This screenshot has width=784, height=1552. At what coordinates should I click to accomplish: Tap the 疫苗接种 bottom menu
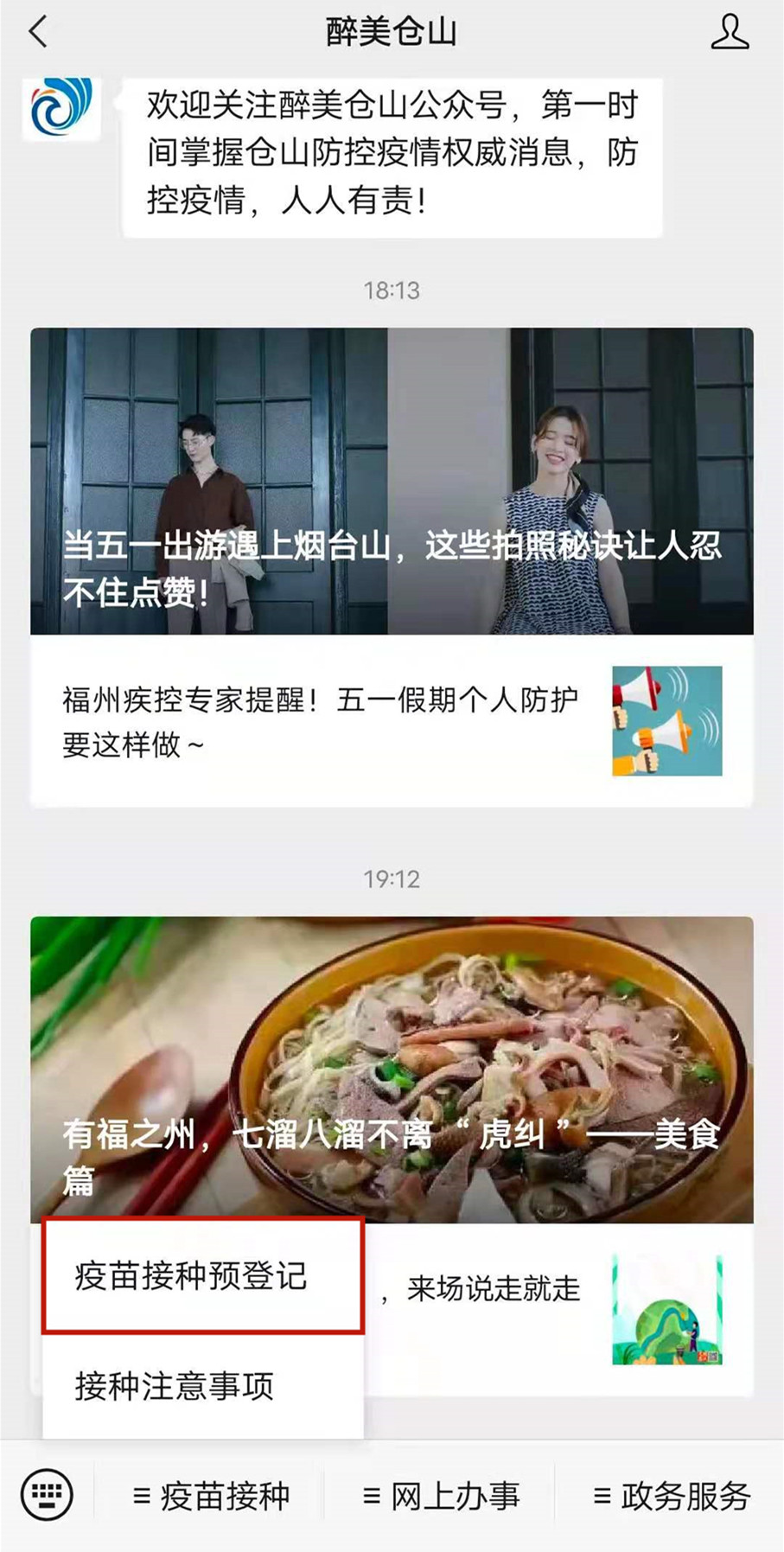(x=212, y=1496)
